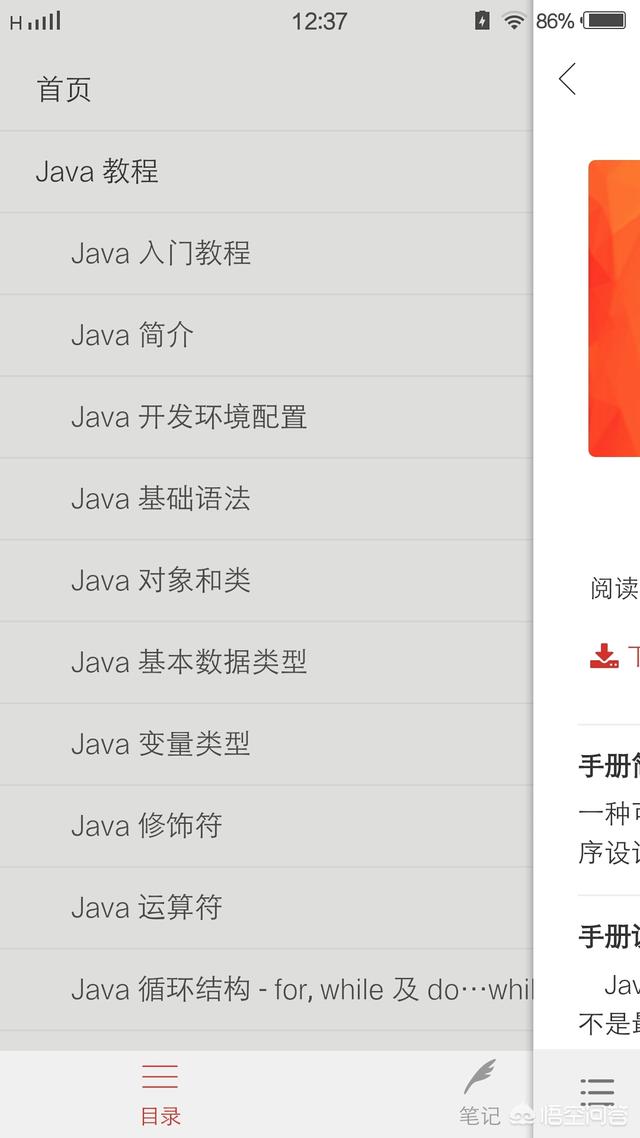Open Java 简介 section

132,335
